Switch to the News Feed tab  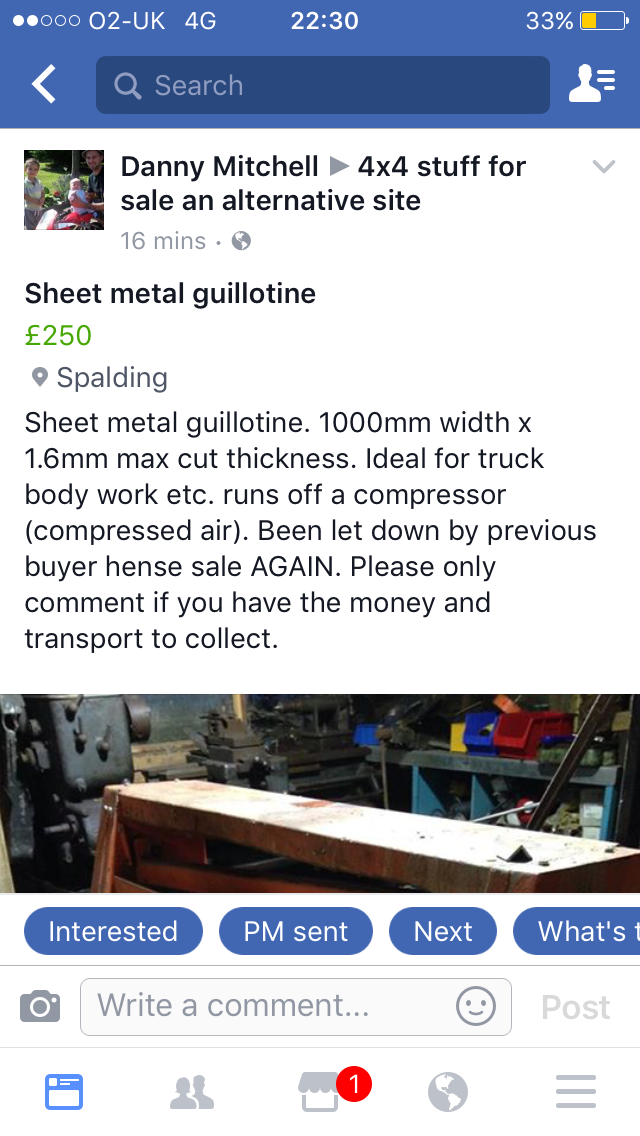coord(64,1092)
